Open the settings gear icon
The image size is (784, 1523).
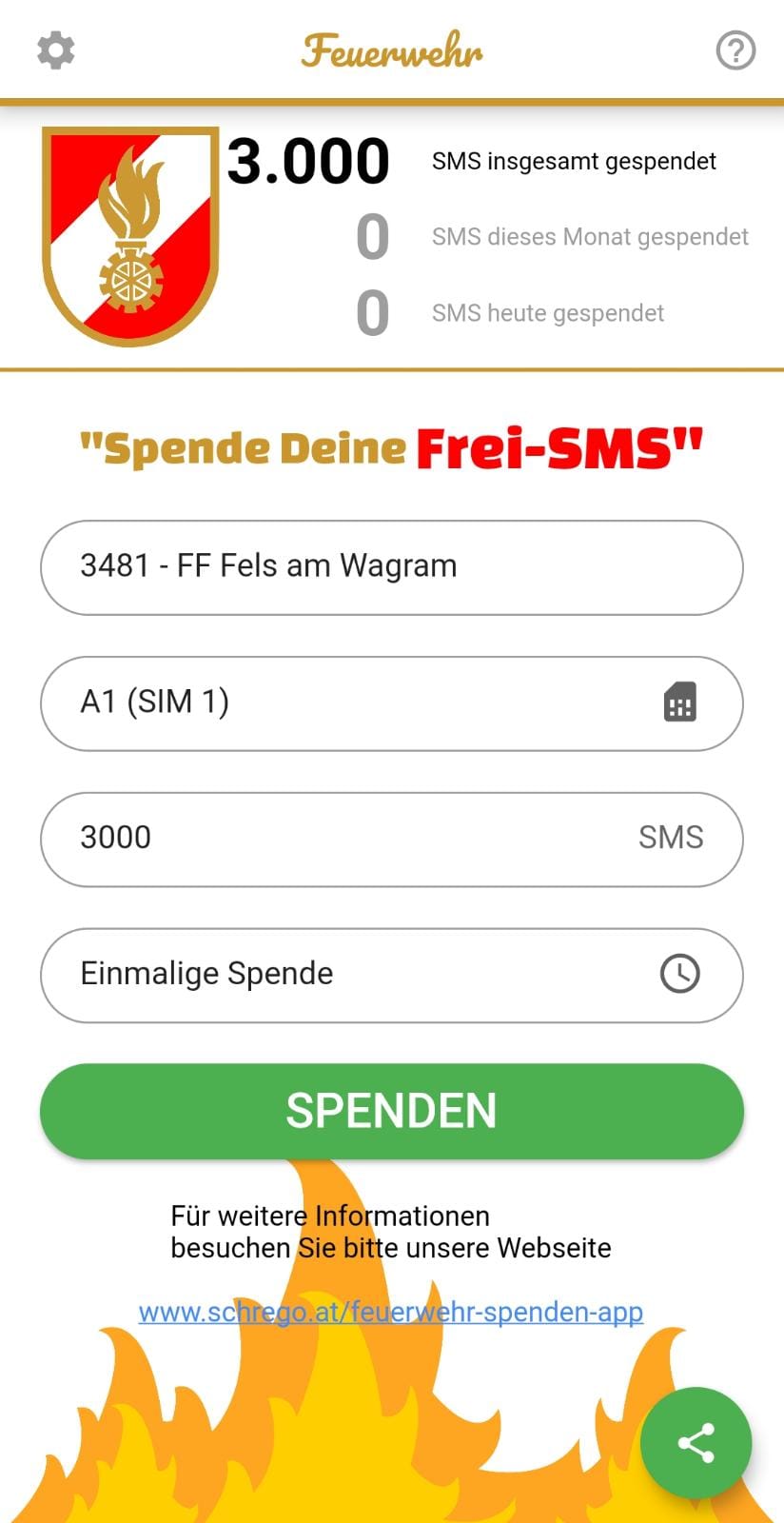pos(56,50)
